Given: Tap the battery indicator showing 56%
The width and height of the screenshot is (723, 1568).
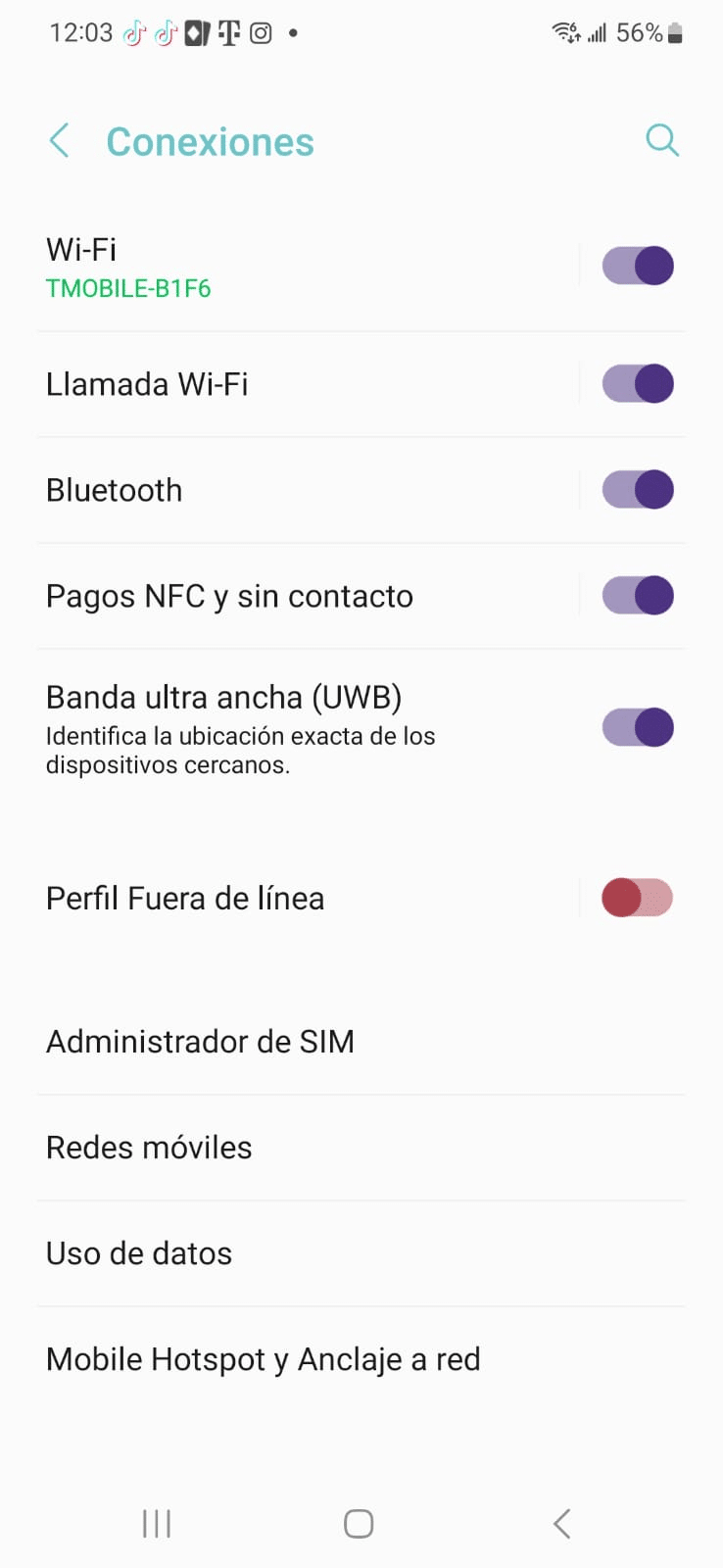Looking at the screenshot, I should tap(644, 32).
